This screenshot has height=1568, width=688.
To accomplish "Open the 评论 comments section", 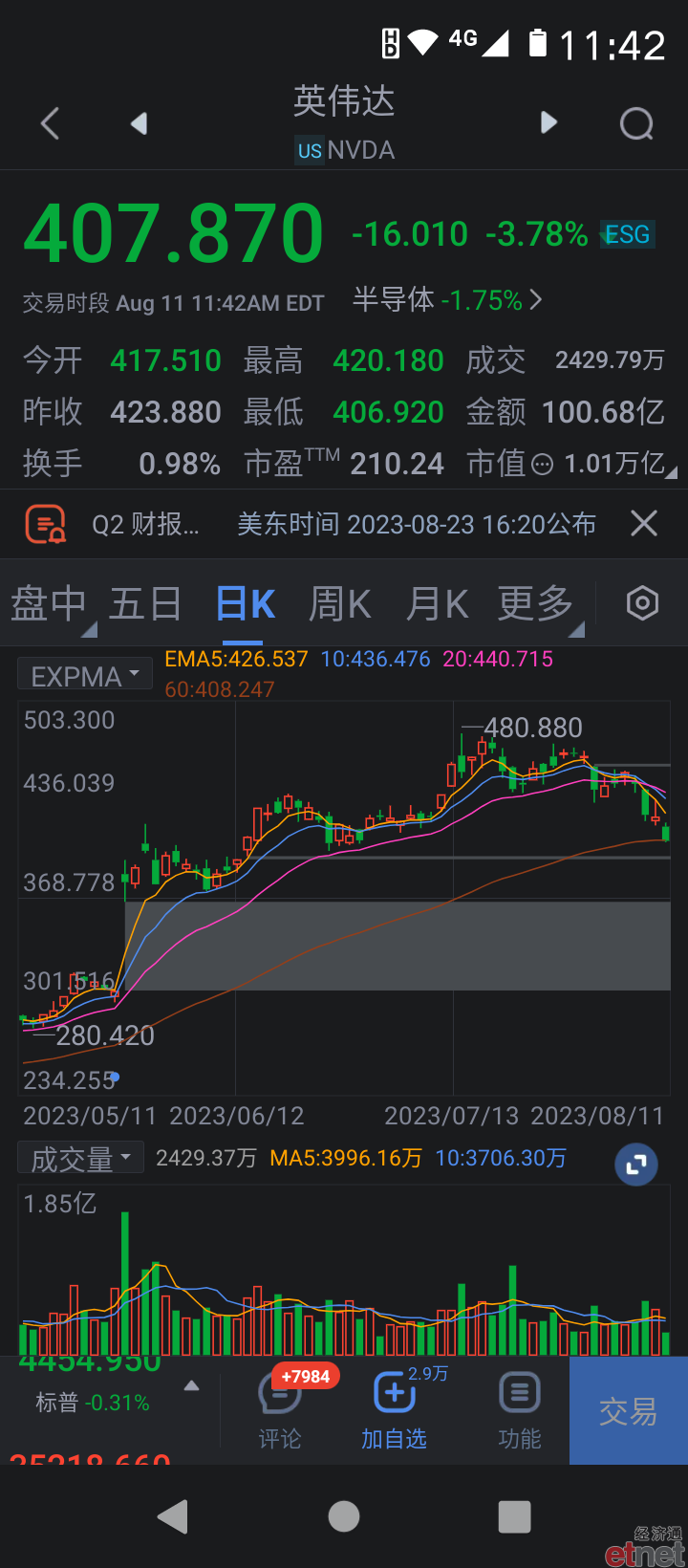I will (280, 1410).
